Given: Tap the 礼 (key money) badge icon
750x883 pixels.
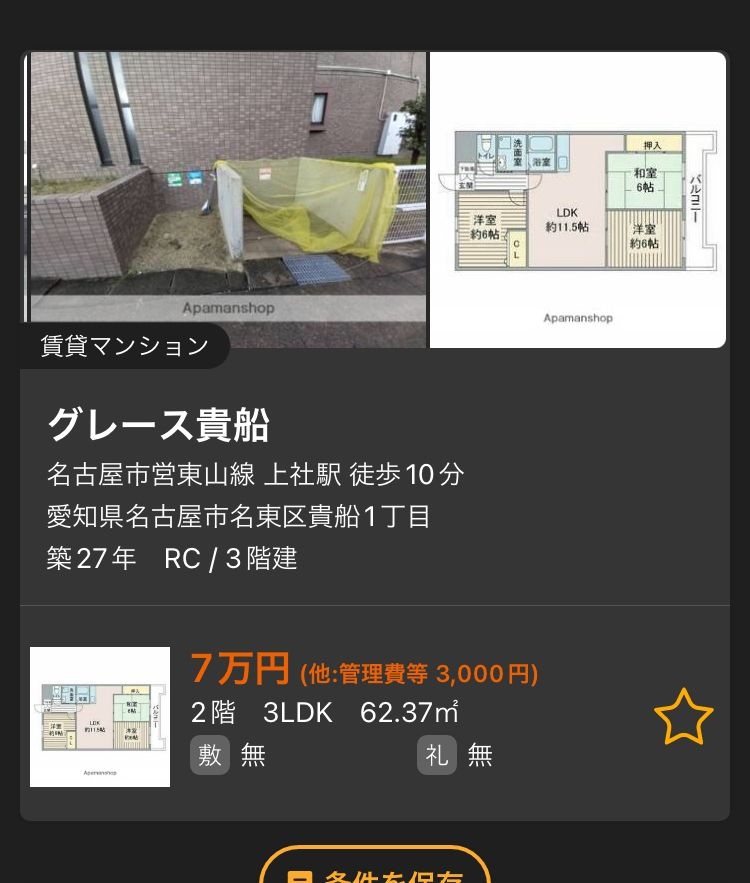Looking at the screenshot, I should [436, 755].
